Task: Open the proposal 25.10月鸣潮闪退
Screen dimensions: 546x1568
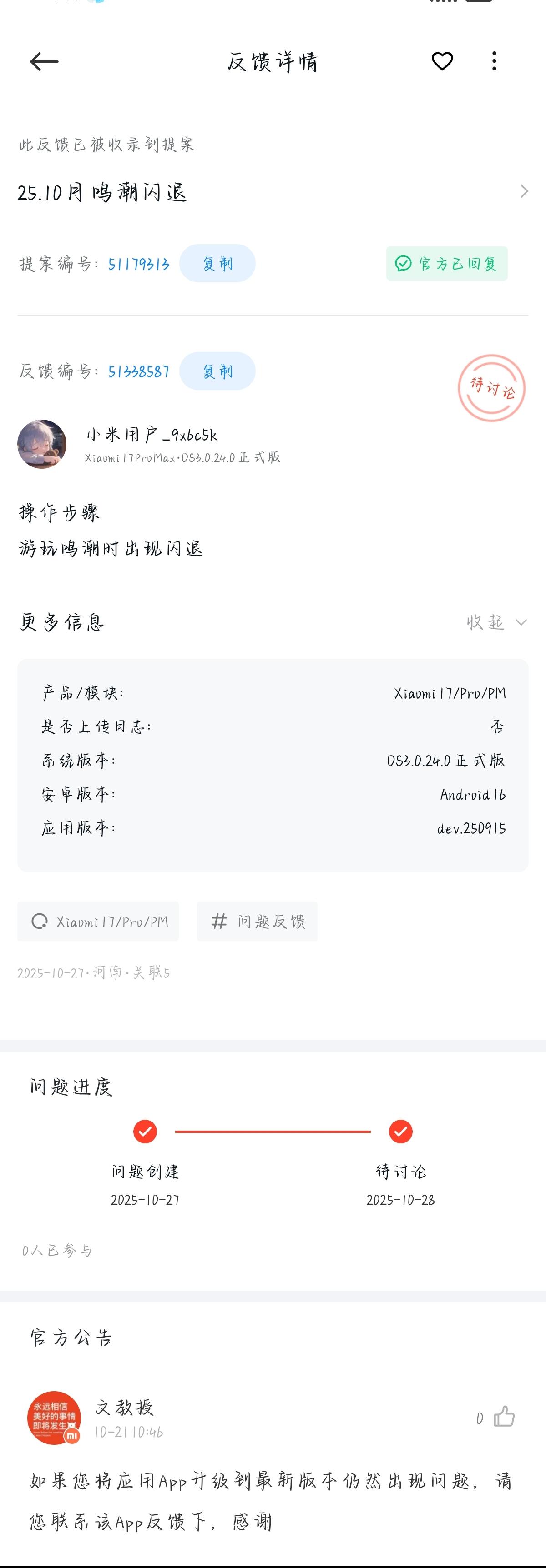Action: (273, 192)
